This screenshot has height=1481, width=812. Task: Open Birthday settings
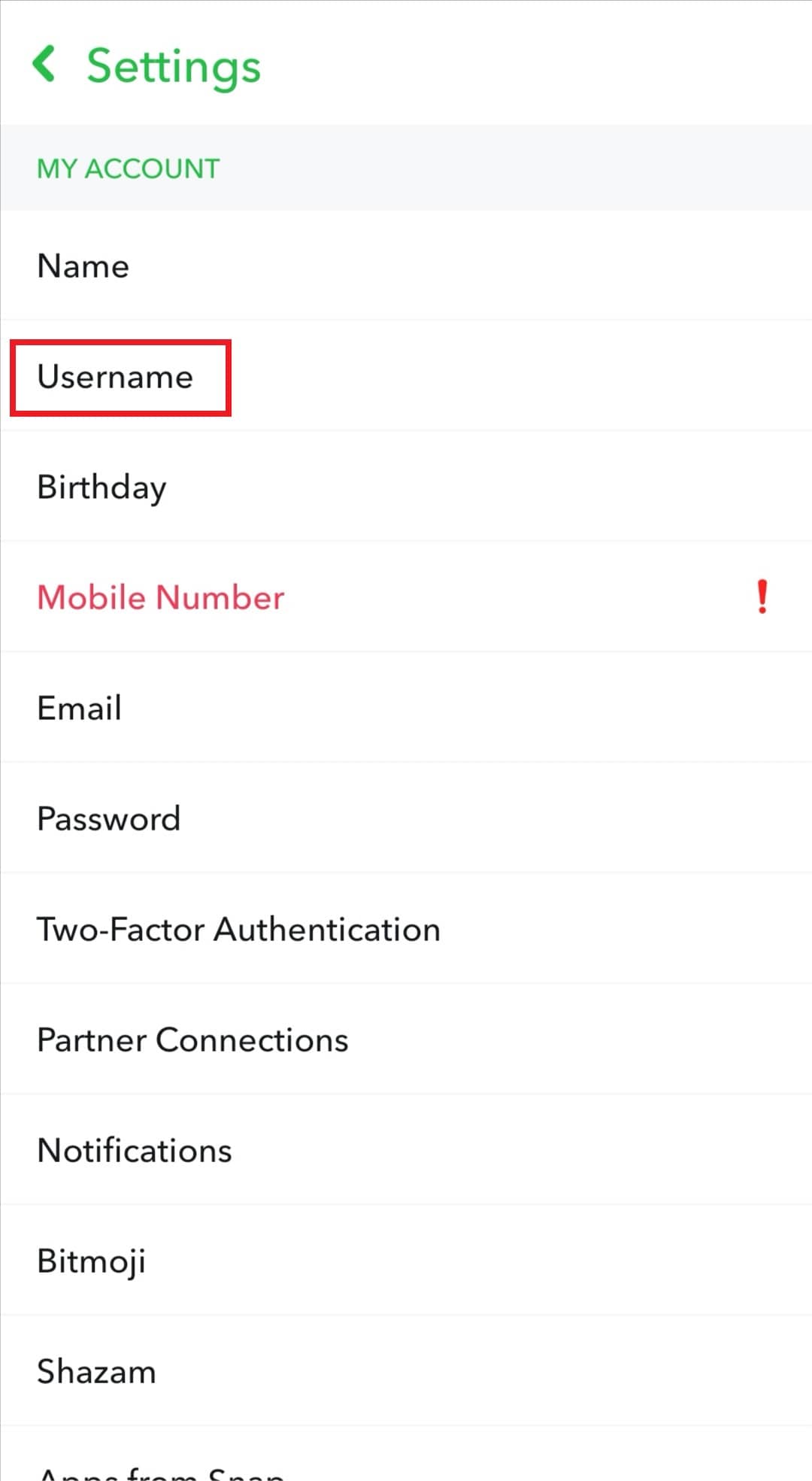(406, 487)
